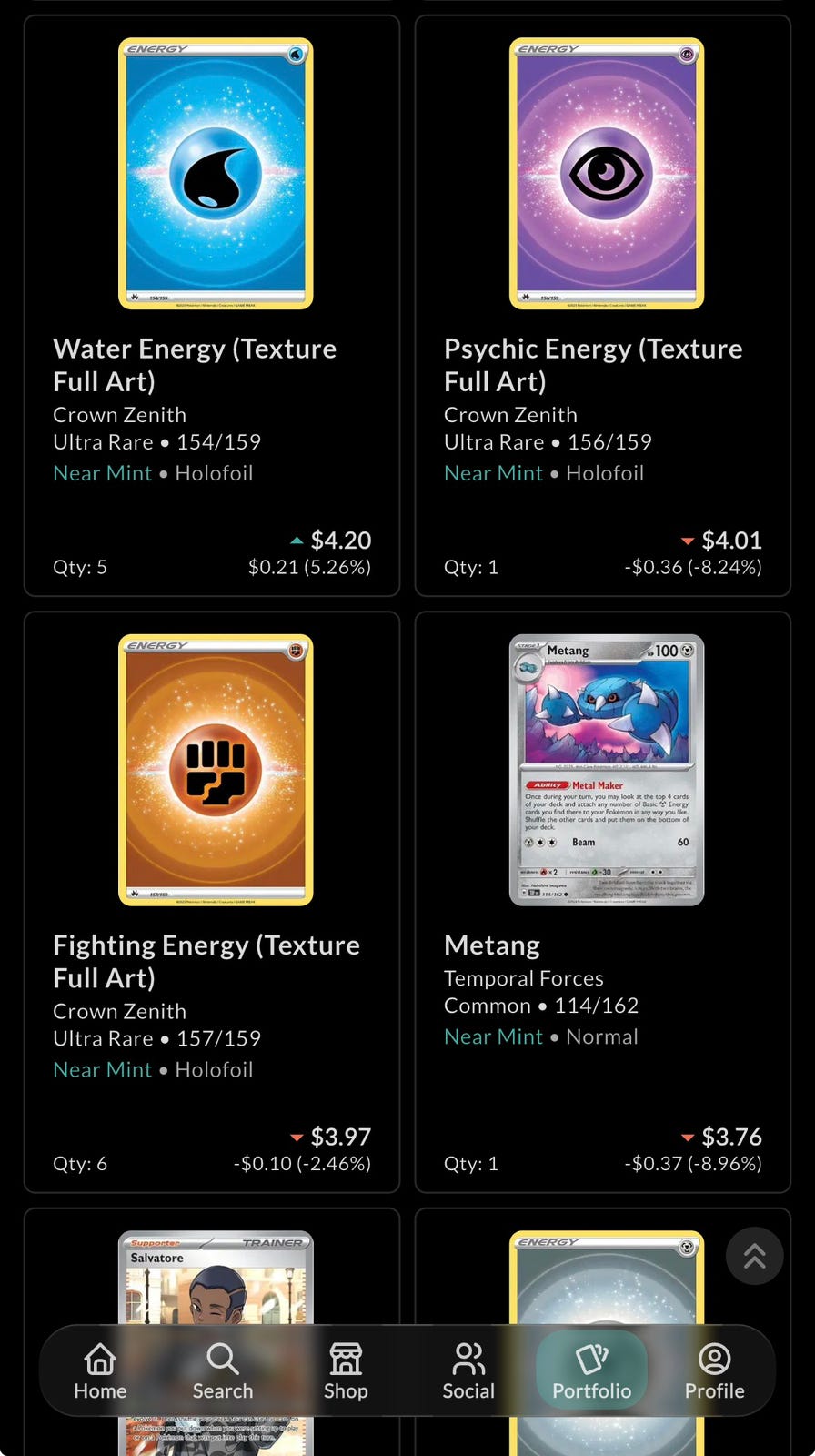Image resolution: width=815 pixels, height=1456 pixels.
Task: Open the Profile tab
Action: pyautogui.click(x=715, y=1371)
